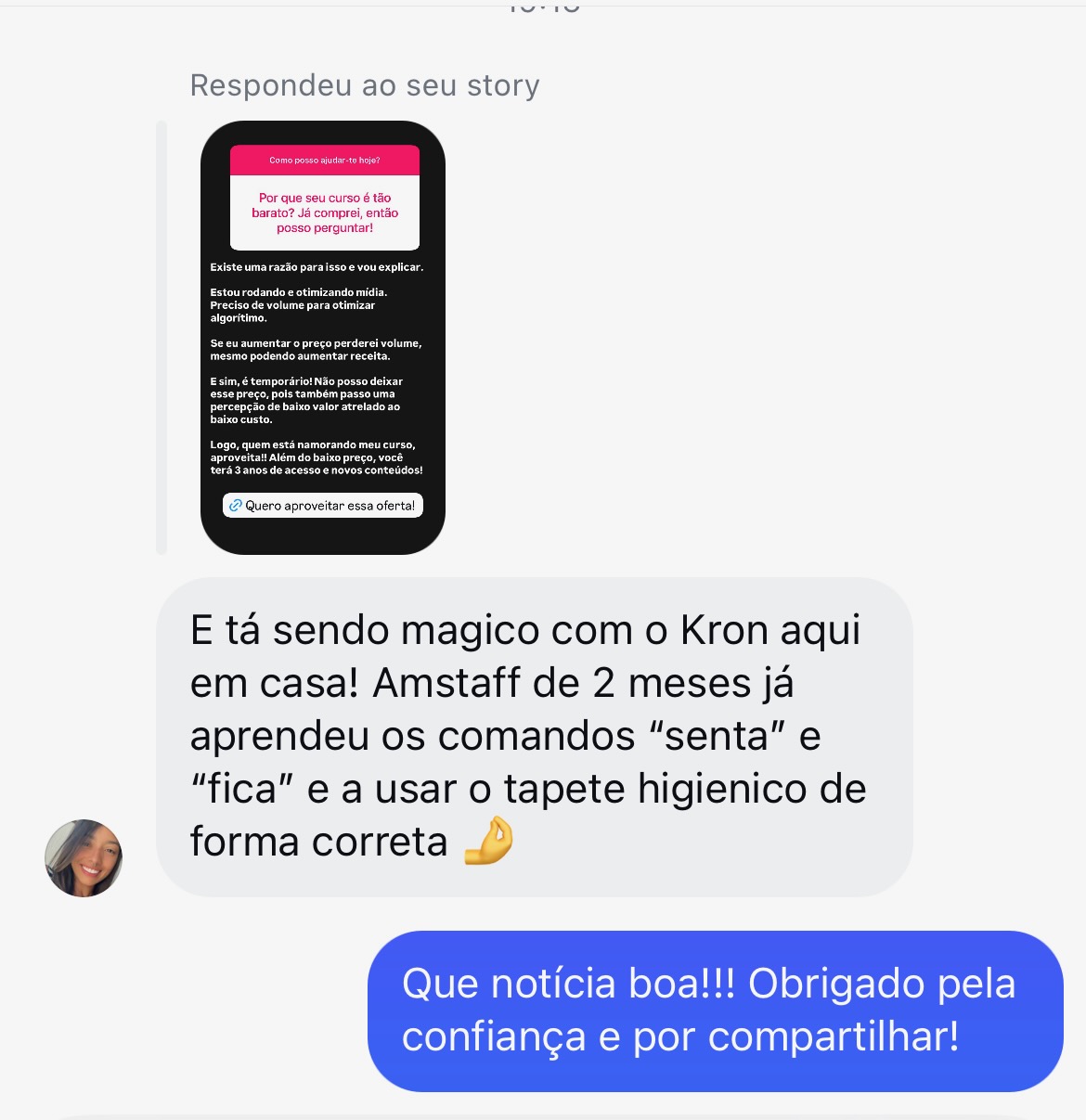Open the sender's profile picture

click(84, 858)
